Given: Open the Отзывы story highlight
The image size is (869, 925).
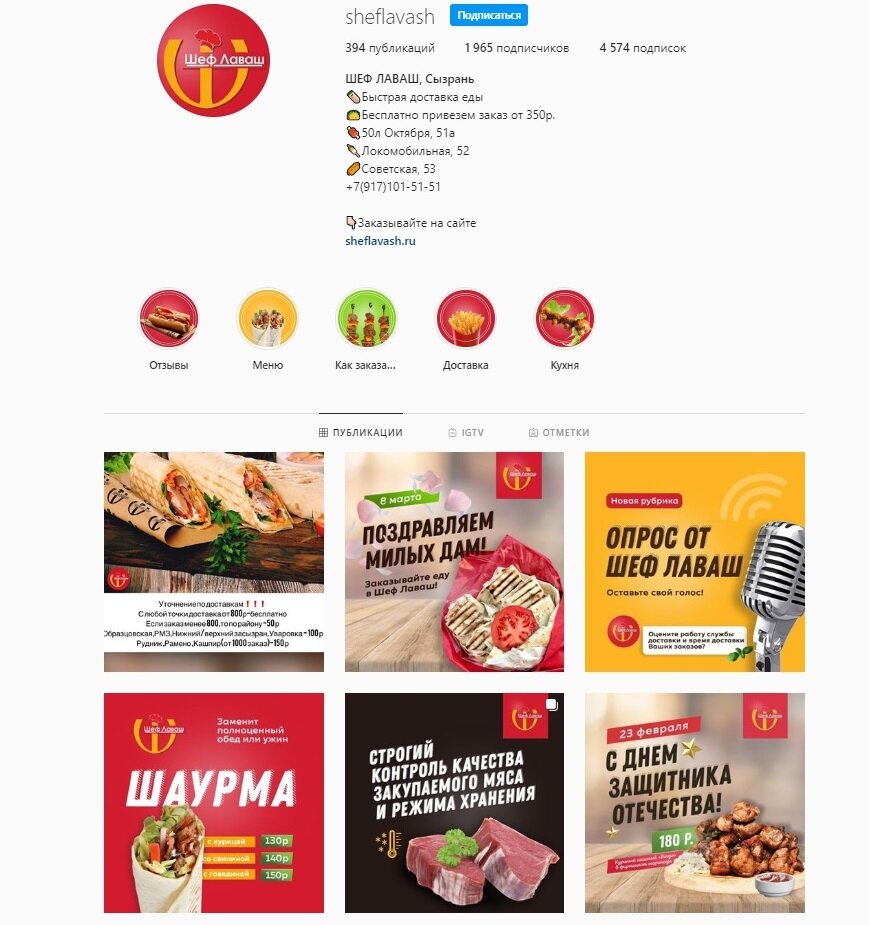Looking at the screenshot, I should 168,319.
